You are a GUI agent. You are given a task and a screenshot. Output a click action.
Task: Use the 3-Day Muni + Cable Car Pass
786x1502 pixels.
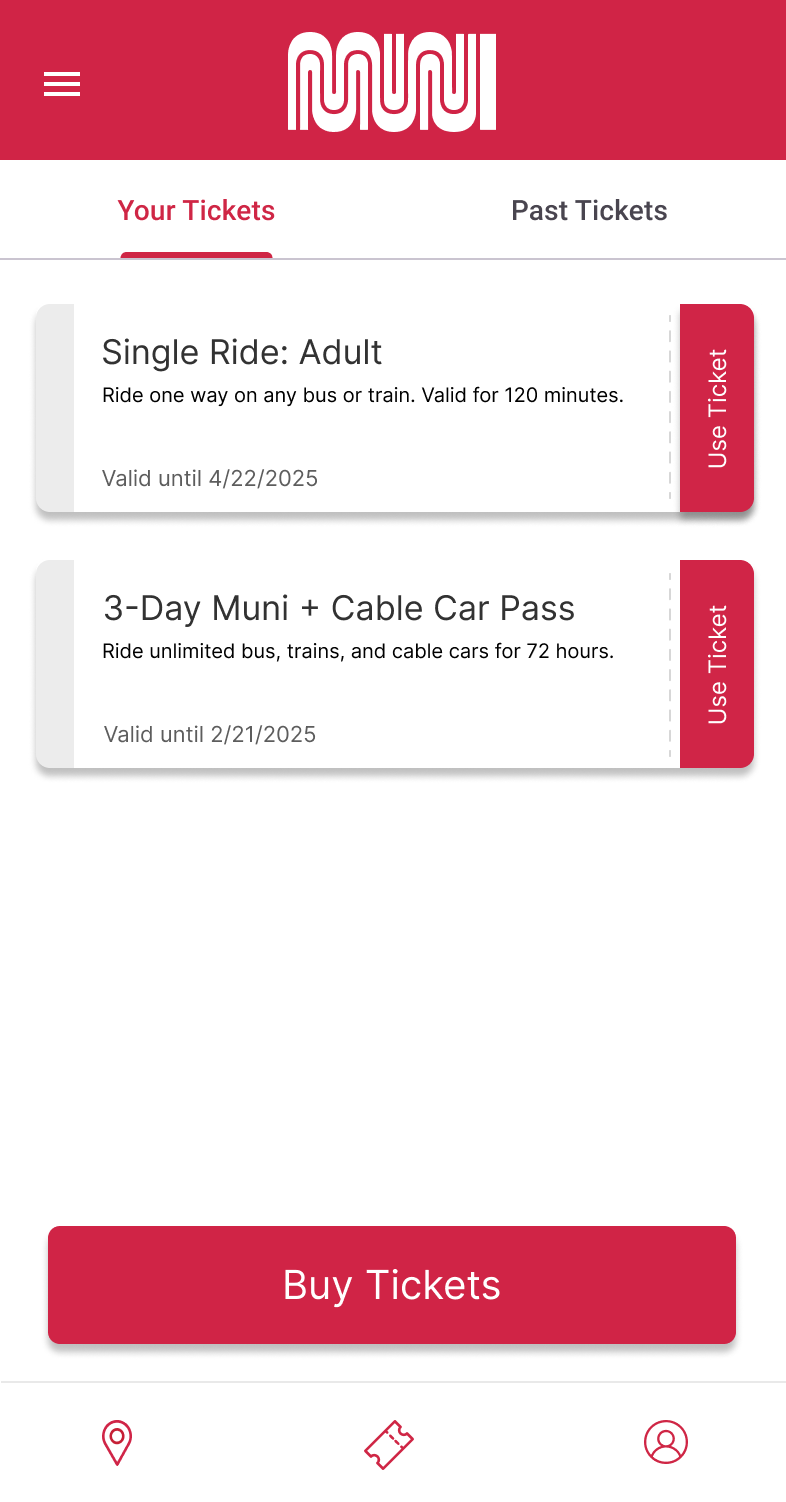tap(717, 664)
